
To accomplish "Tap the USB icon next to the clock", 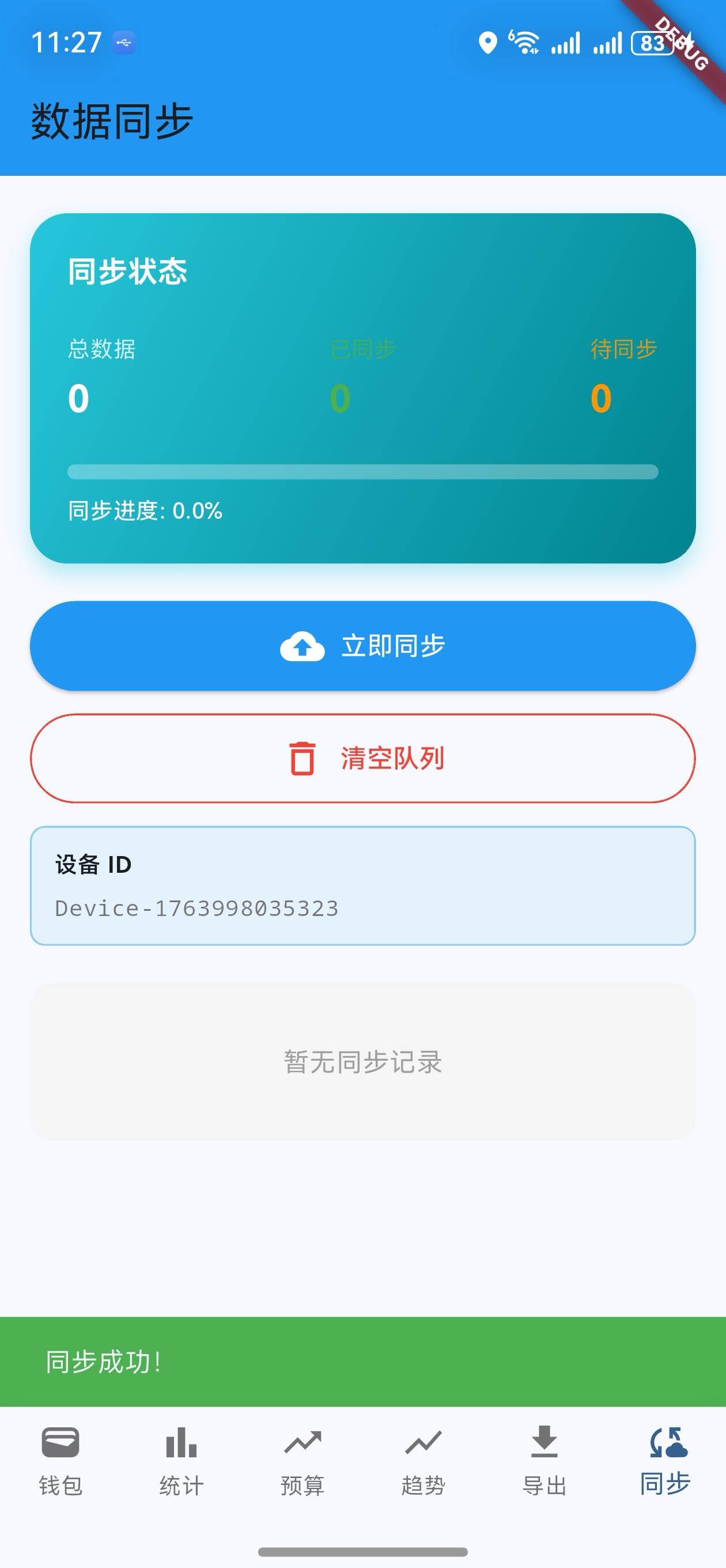I will [125, 42].
